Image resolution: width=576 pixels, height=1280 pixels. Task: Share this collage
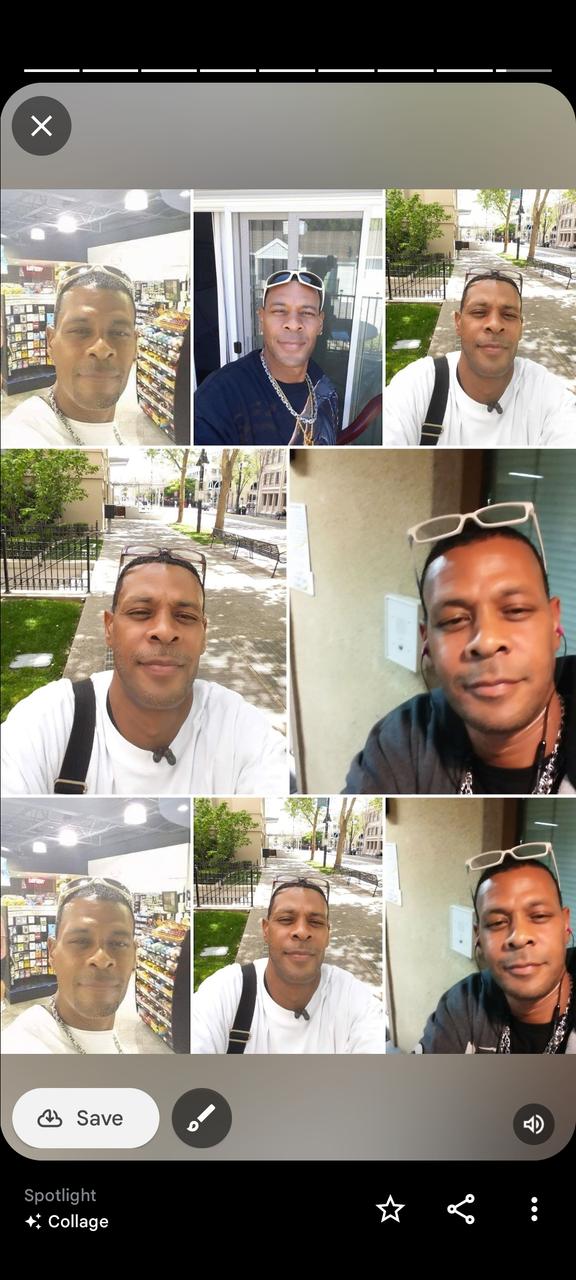coord(461,1209)
